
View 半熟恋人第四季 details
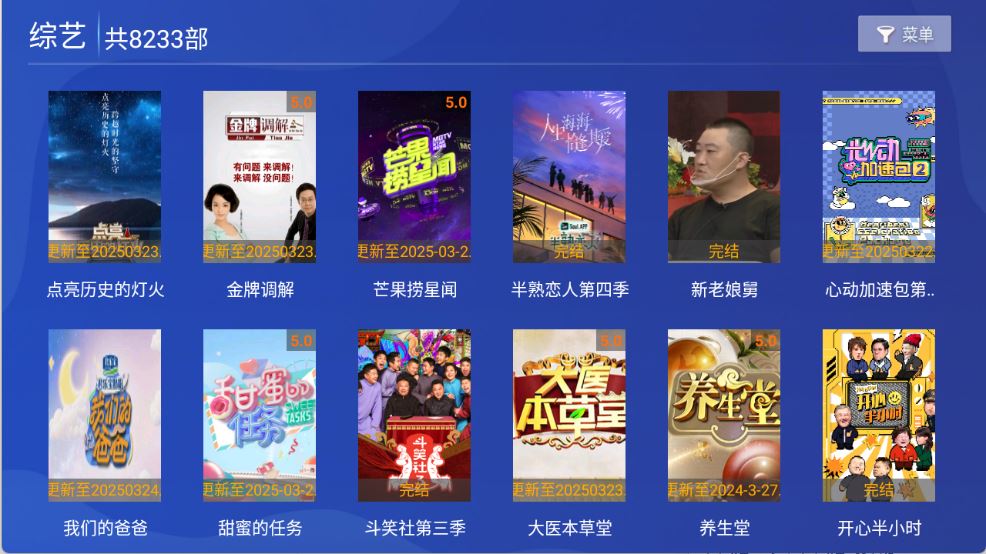point(570,177)
